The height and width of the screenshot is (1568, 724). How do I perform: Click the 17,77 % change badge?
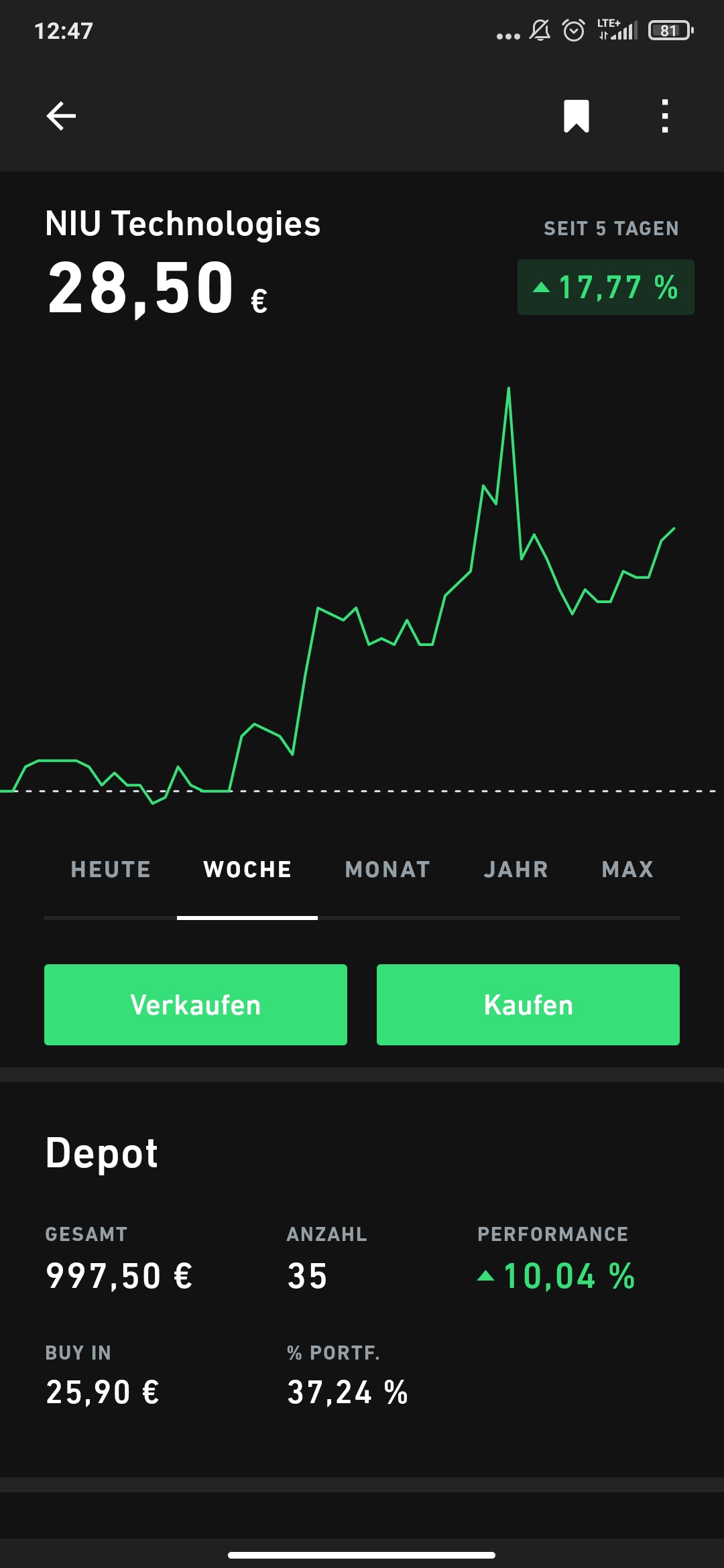point(604,287)
